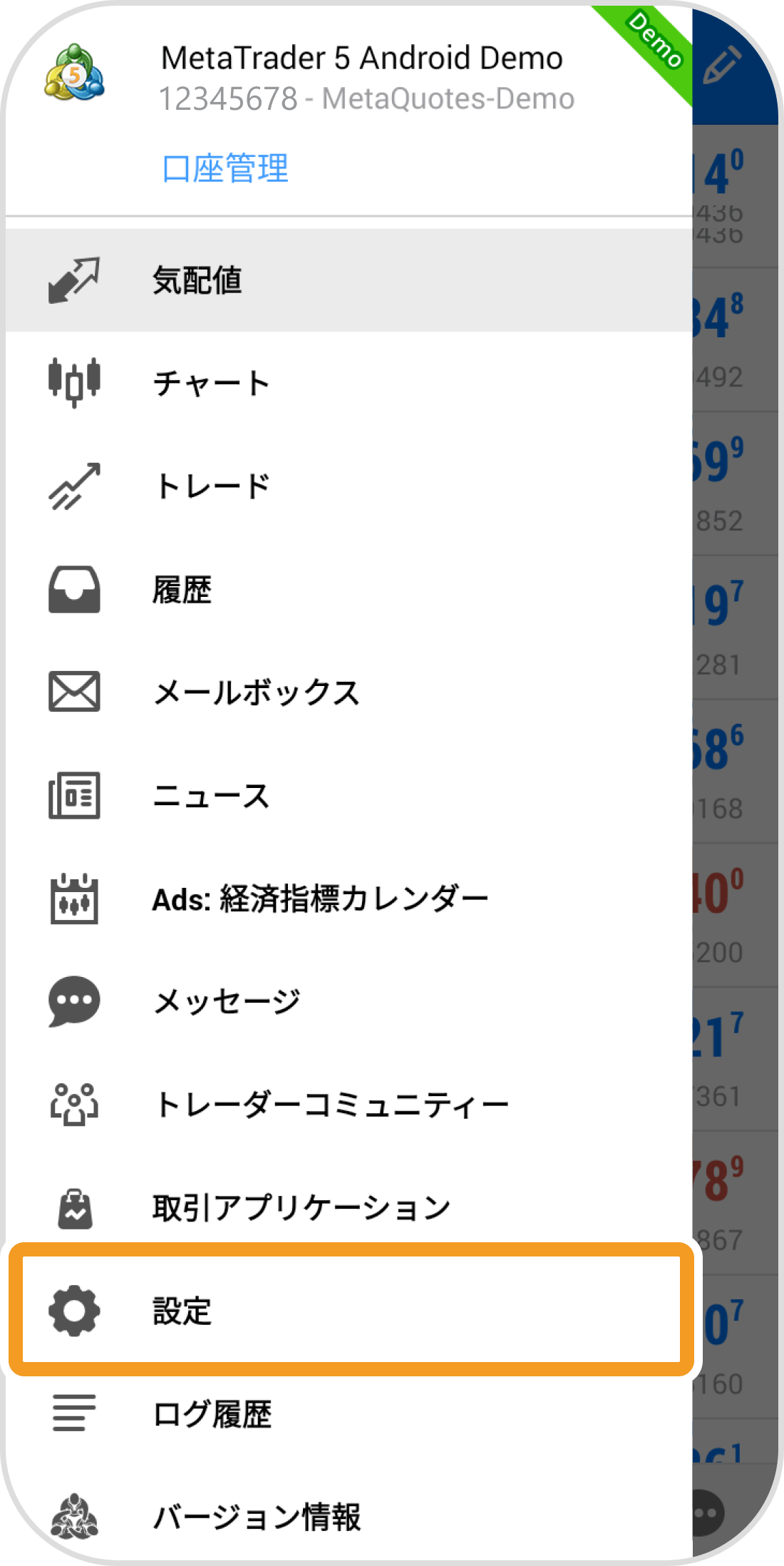The width and height of the screenshot is (784, 1566).
Task: Select the ログ履歴 journal lines icon
Action: 73,1414
